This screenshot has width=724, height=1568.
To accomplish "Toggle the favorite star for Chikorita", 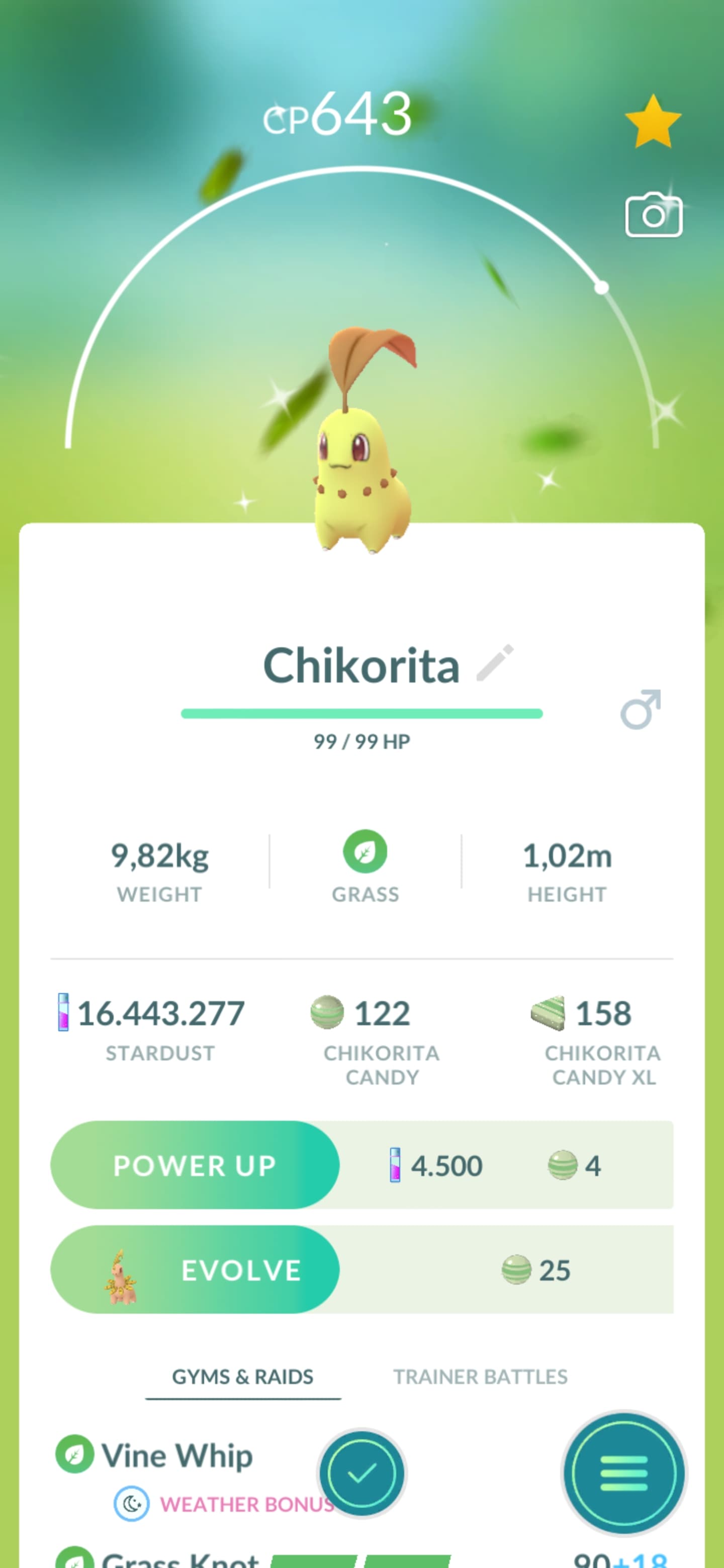I will tap(653, 122).
